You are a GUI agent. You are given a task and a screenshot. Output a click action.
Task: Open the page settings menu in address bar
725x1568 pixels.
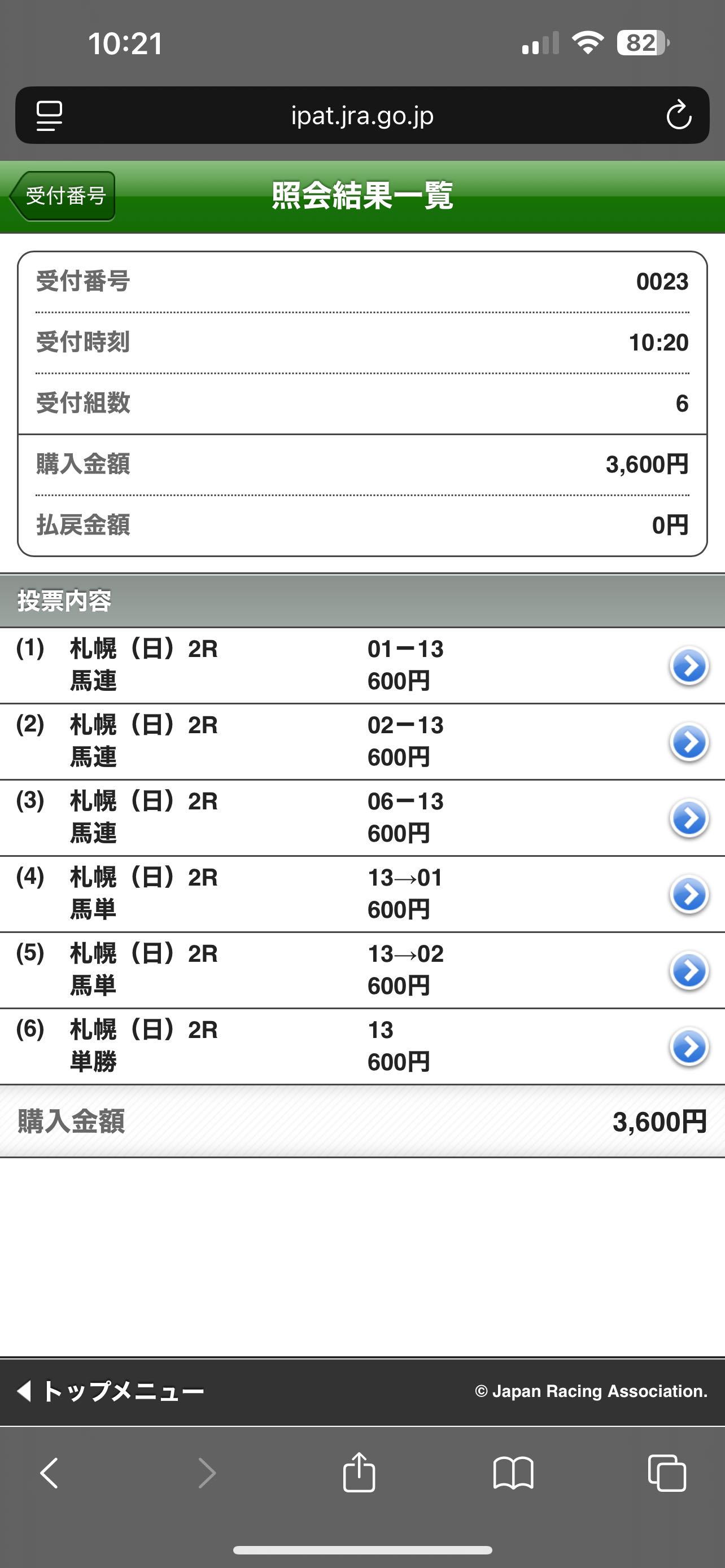point(49,116)
